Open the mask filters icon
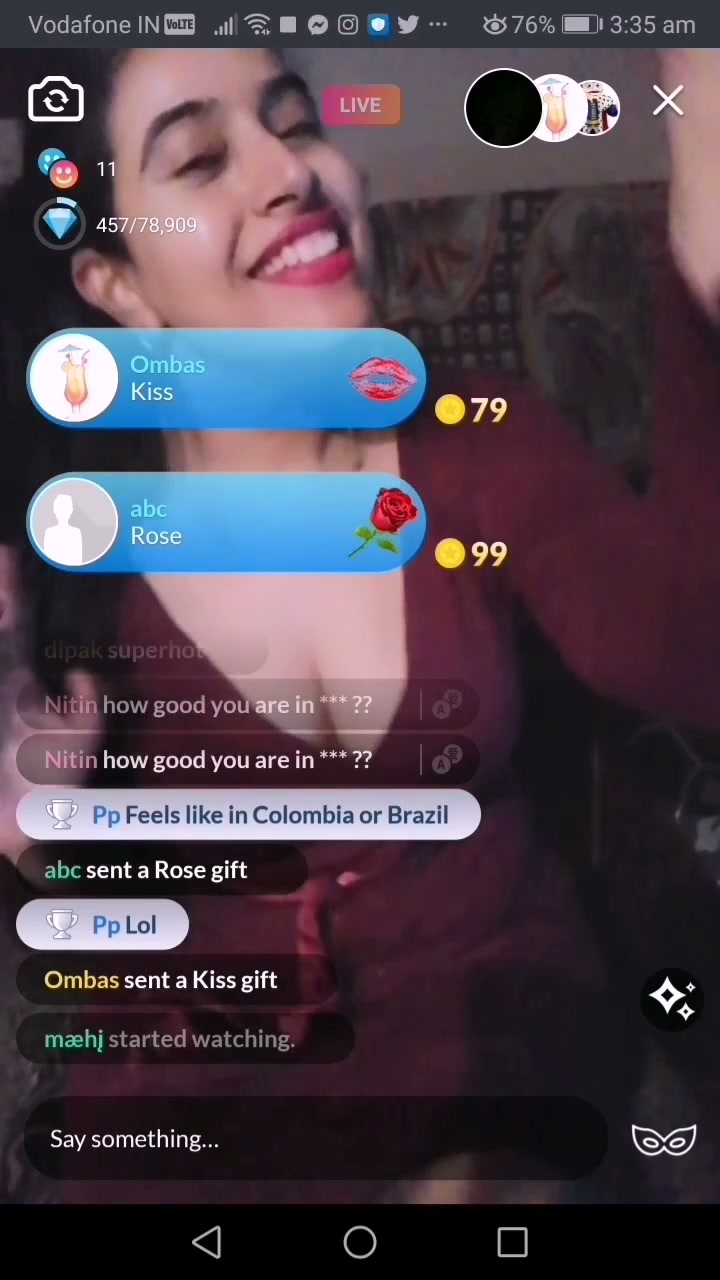The image size is (720, 1280). pos(664,1139)
